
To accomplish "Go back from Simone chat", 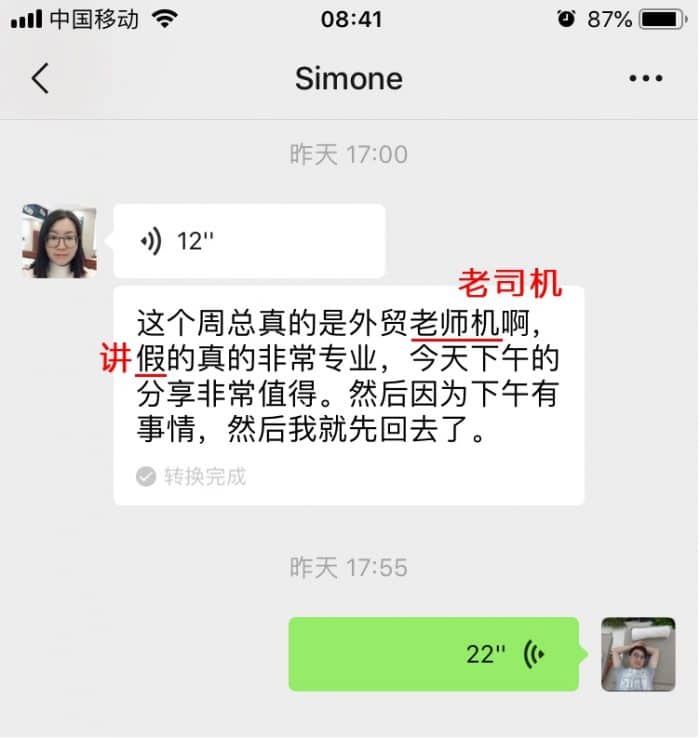I will click(40, 79).
